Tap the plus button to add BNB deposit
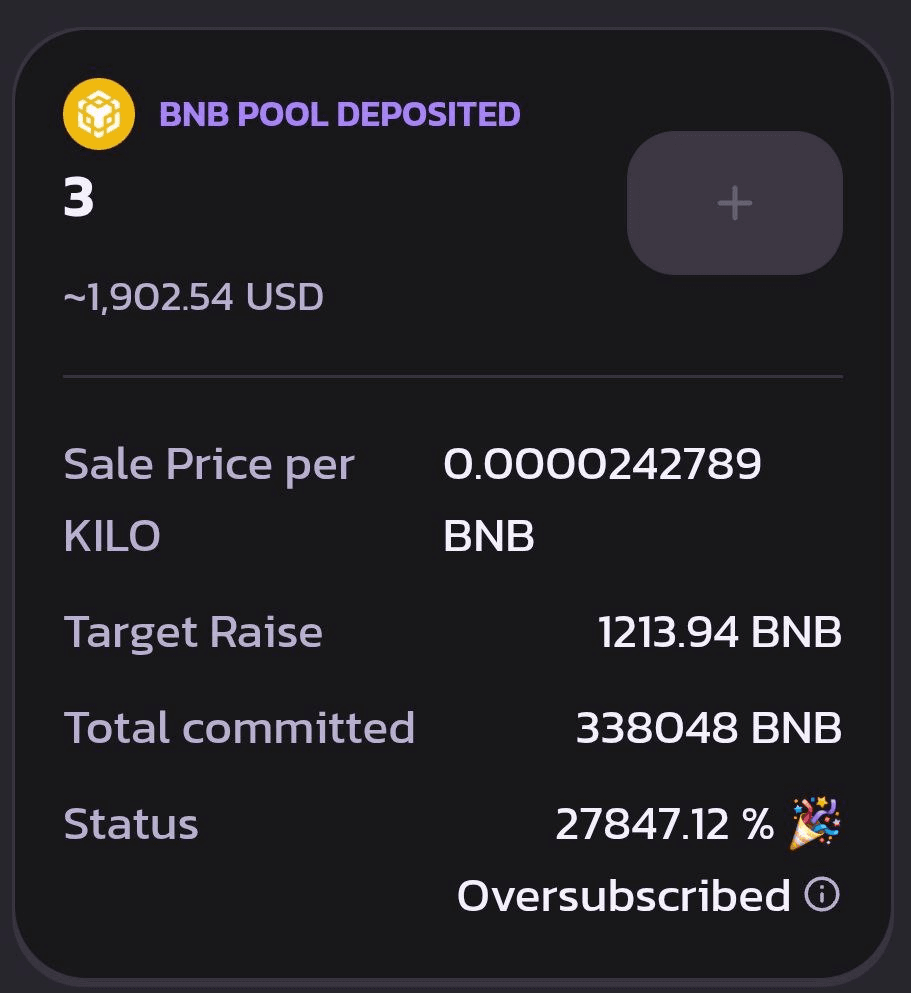Viewport: 911px width, 993px height. coord(734,203)
